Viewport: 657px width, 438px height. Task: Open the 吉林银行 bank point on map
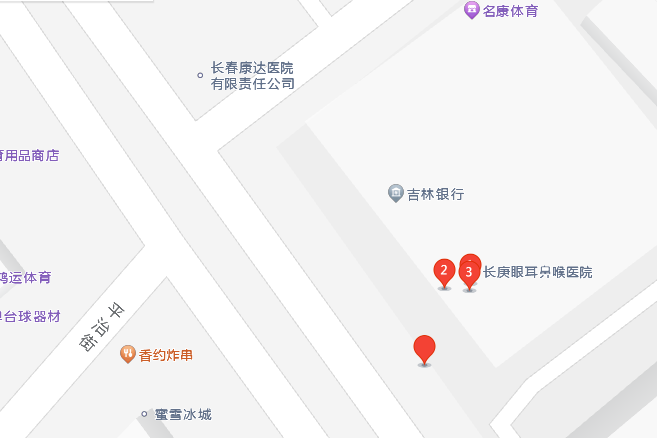click(396, 193)
